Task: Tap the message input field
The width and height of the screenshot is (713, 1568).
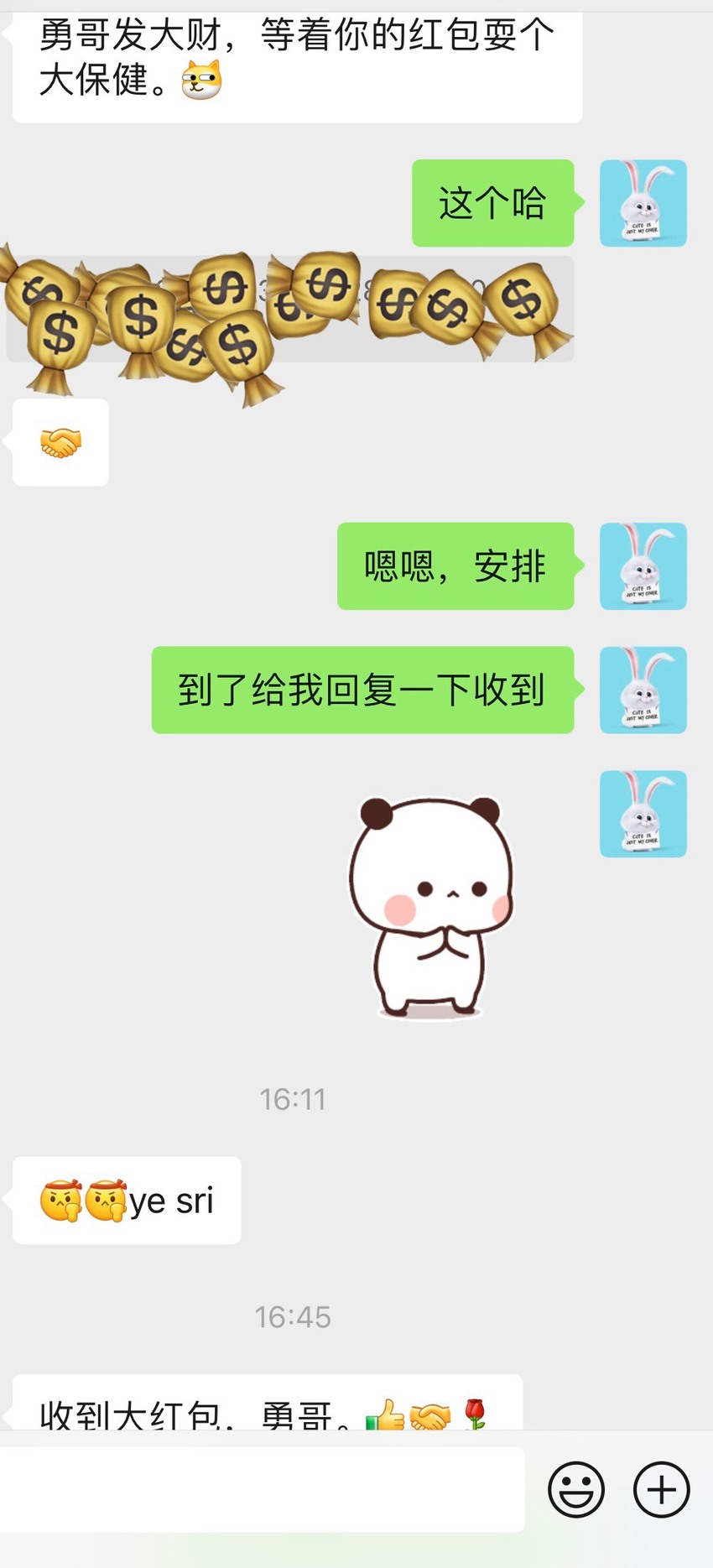Action: [262, 1489]
